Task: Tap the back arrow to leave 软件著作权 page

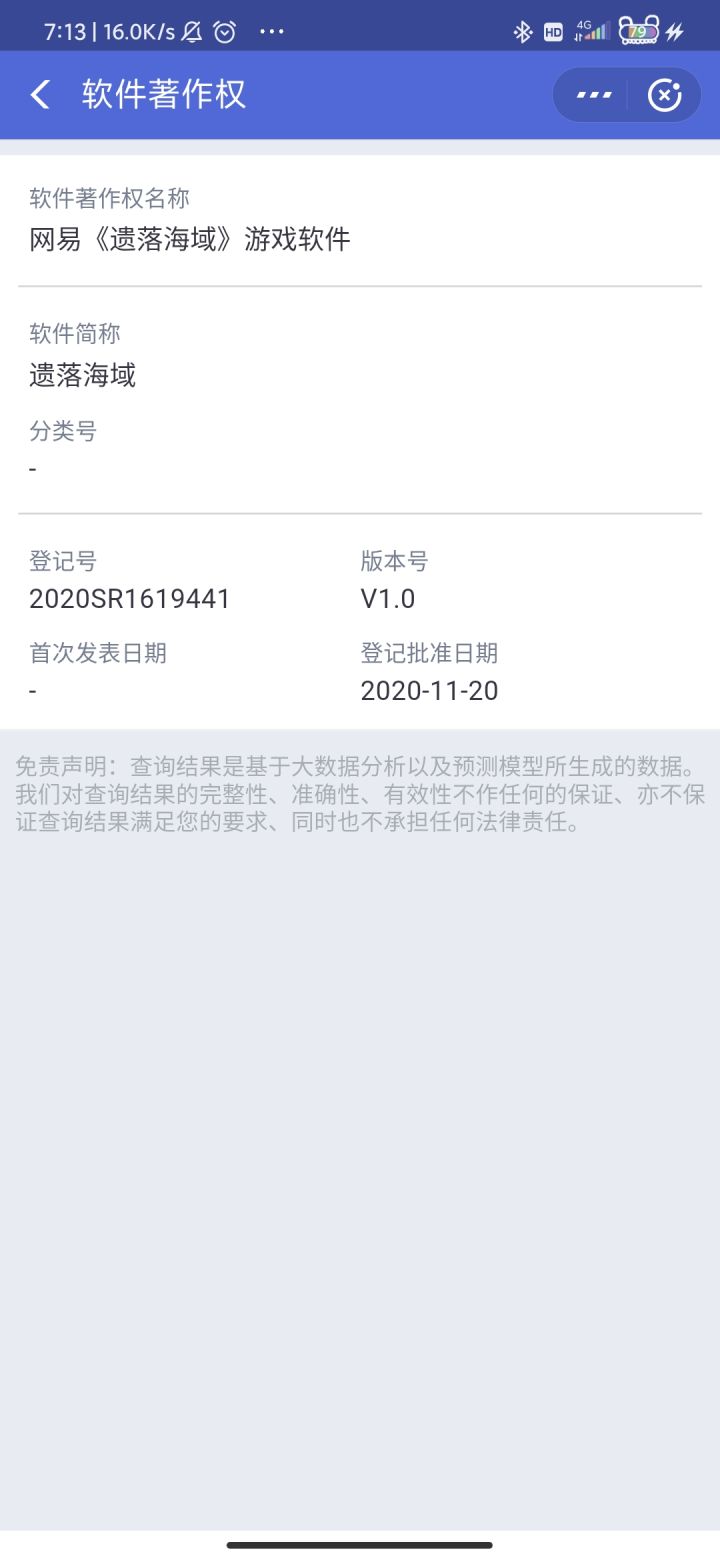Action: 39,94
